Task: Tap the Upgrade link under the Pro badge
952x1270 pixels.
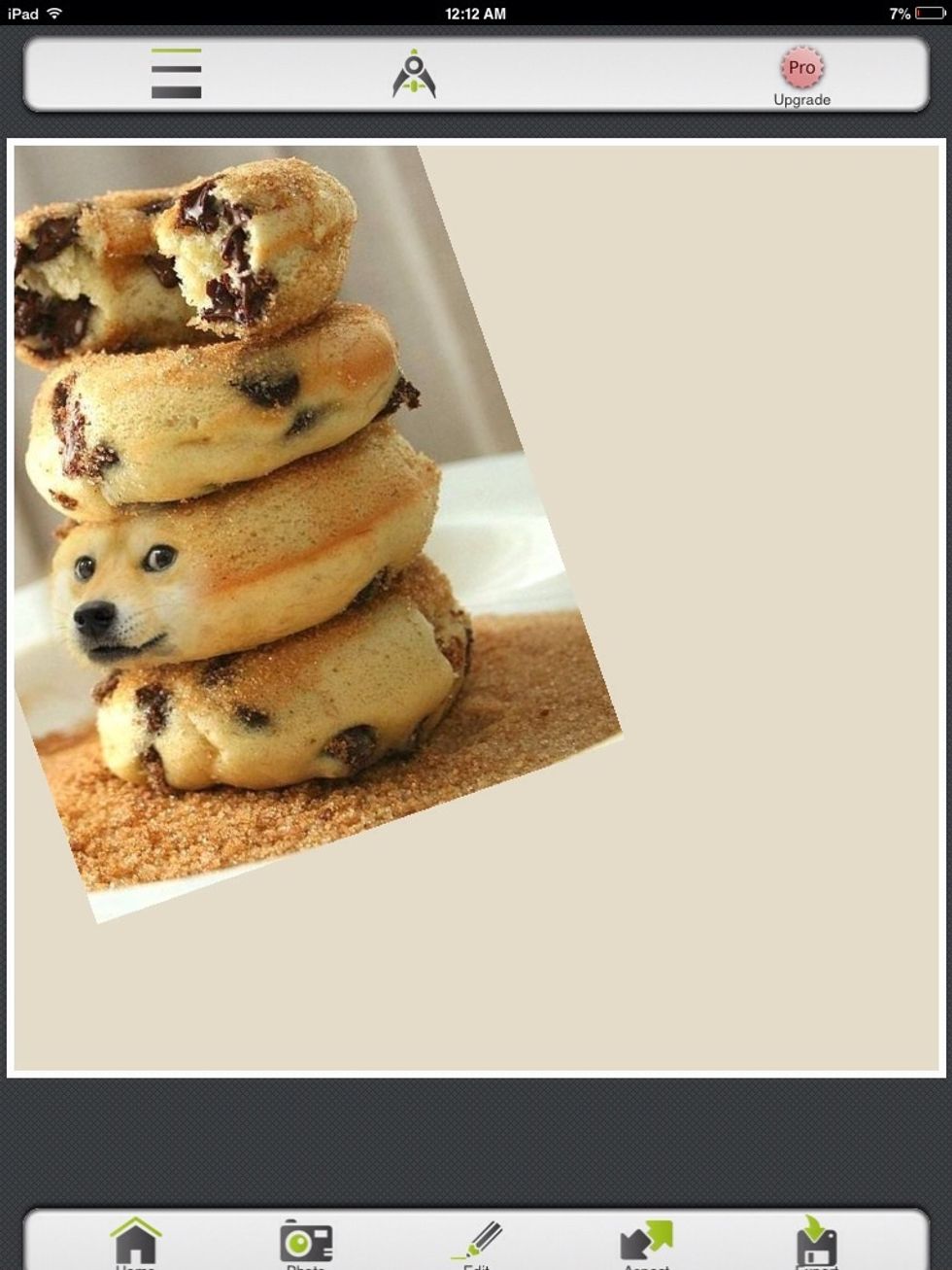Action: [801, 98]
